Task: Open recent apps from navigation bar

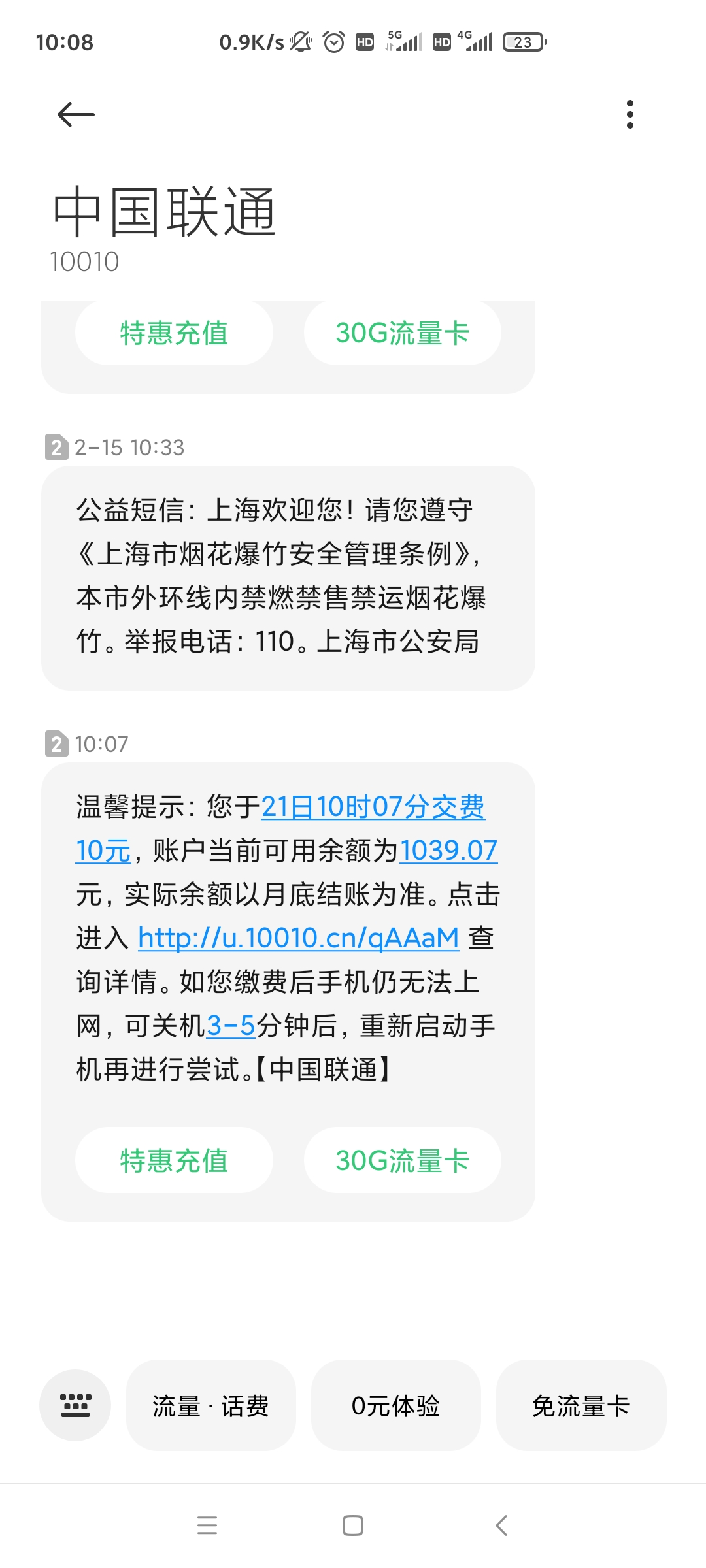Action: (x=207, y=1526)
